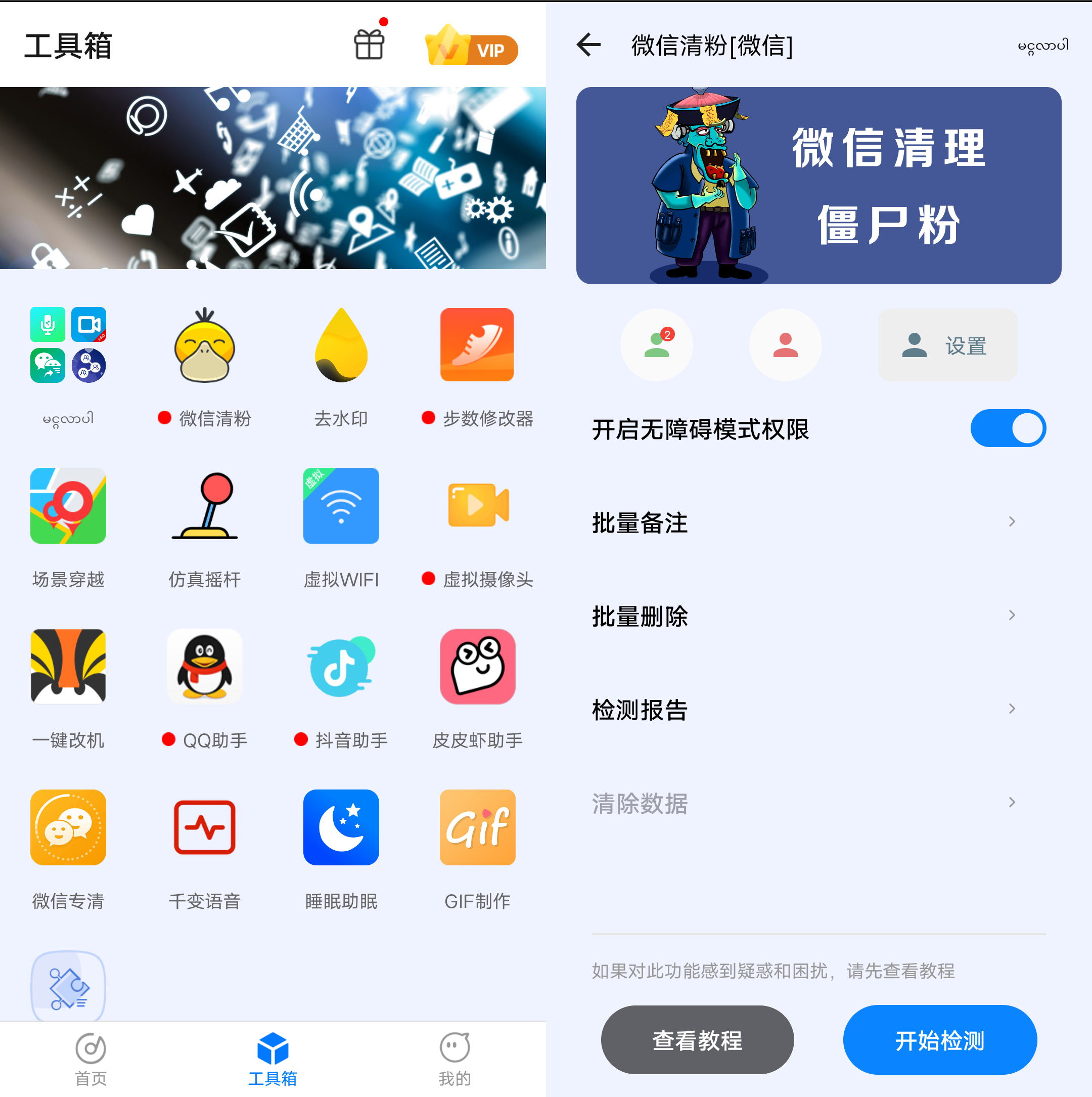This screenshot has width=1092, height=1097.
Task: Open GIF制作 tool
Action: pyautogui.click(x=477, y=828)
